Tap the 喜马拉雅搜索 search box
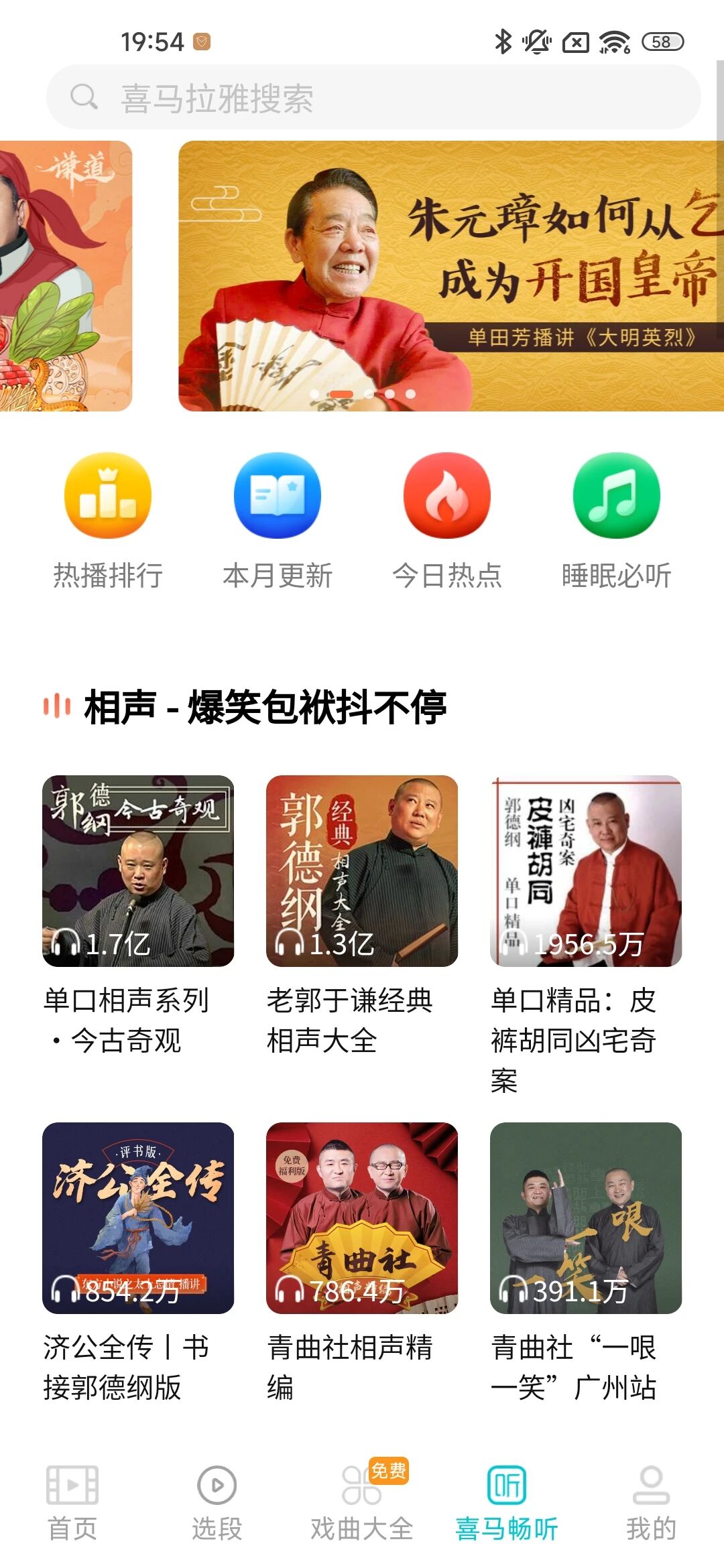 click(373, 98)
